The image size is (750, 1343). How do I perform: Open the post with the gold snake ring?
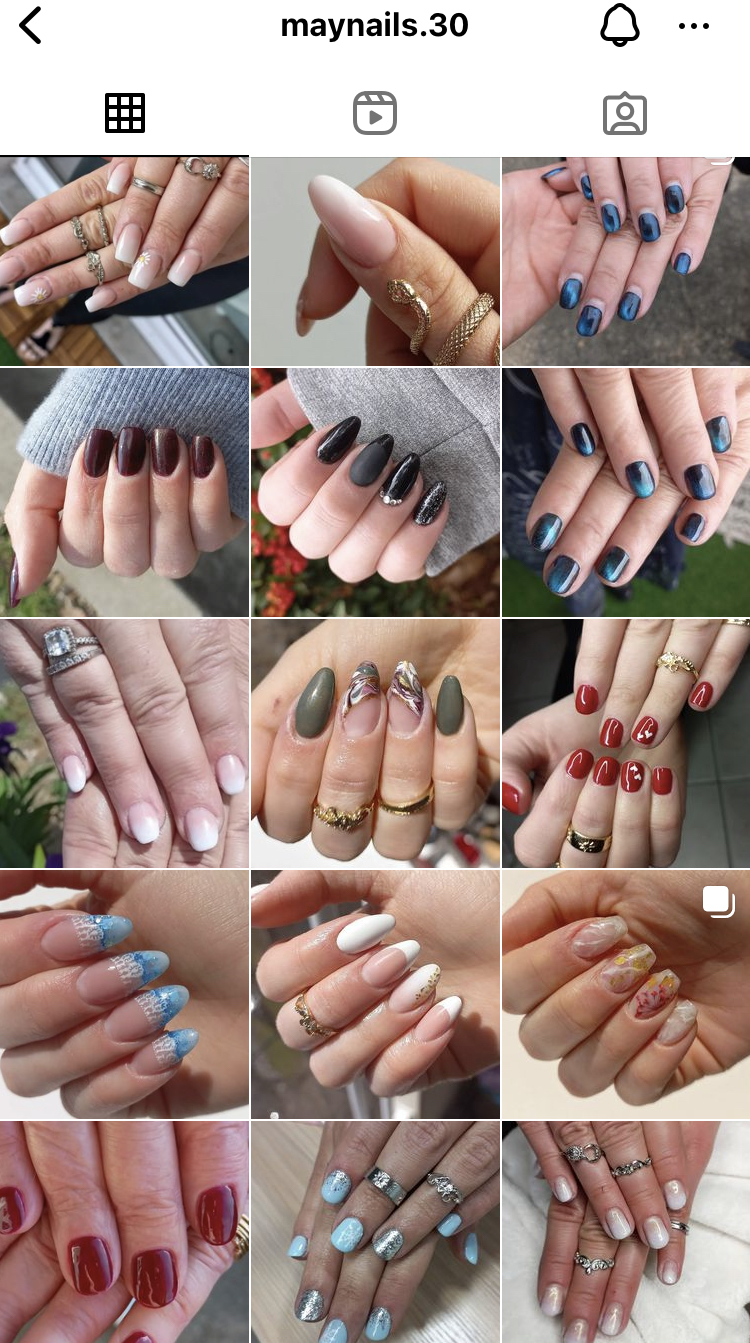coord(375,261)
